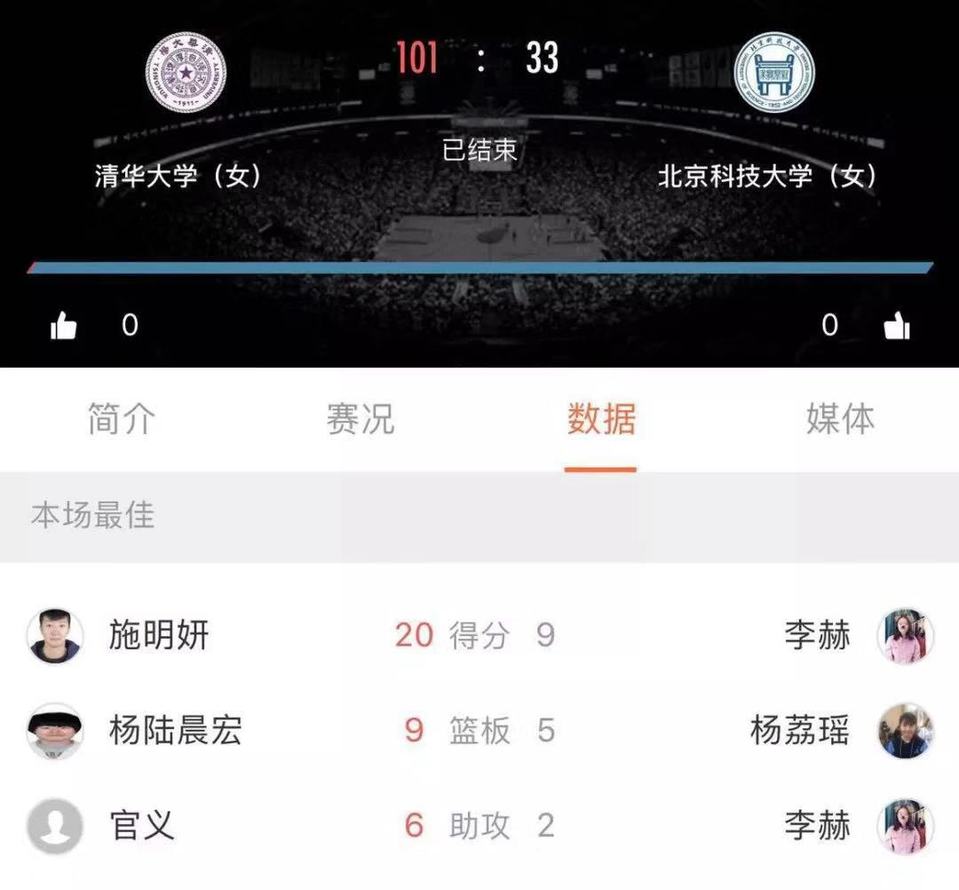Switch to the 简介 tab
This screenshot has height=890, width=959.
click(x=121, y=419)
